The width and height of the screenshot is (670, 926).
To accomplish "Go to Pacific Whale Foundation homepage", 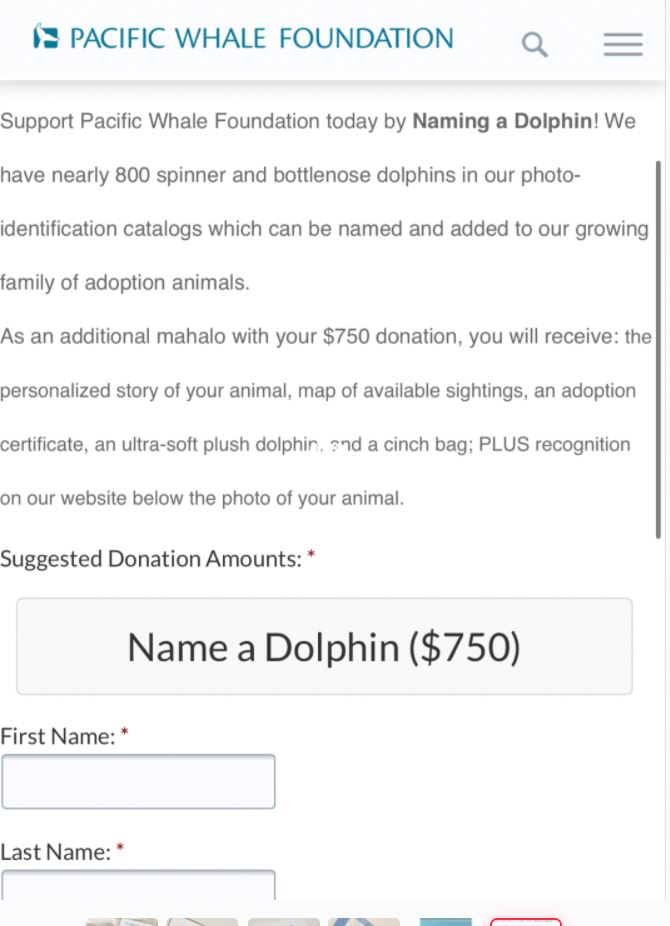I will click(243, 39).
